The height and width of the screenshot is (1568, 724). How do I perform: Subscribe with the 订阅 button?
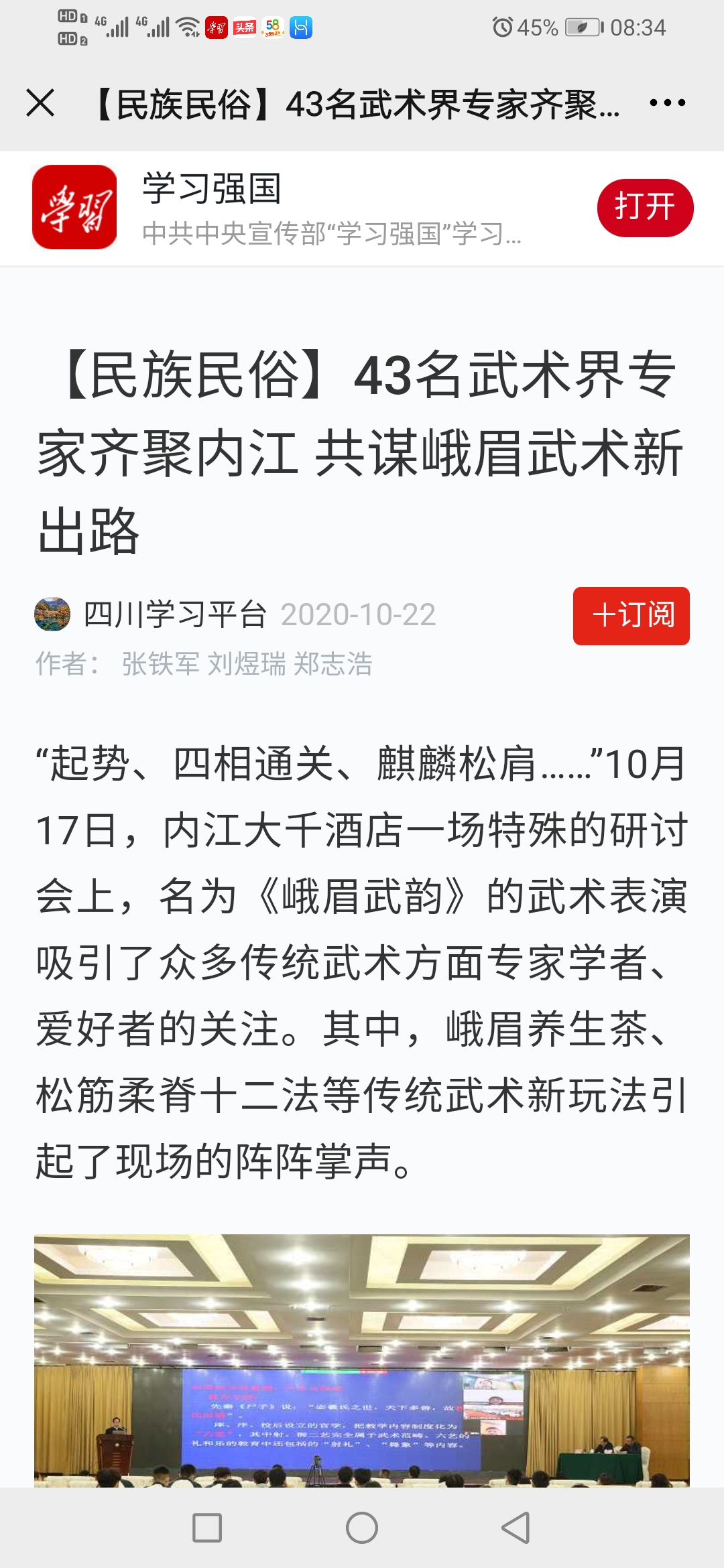pyautogui.click(x=631, y=616)
